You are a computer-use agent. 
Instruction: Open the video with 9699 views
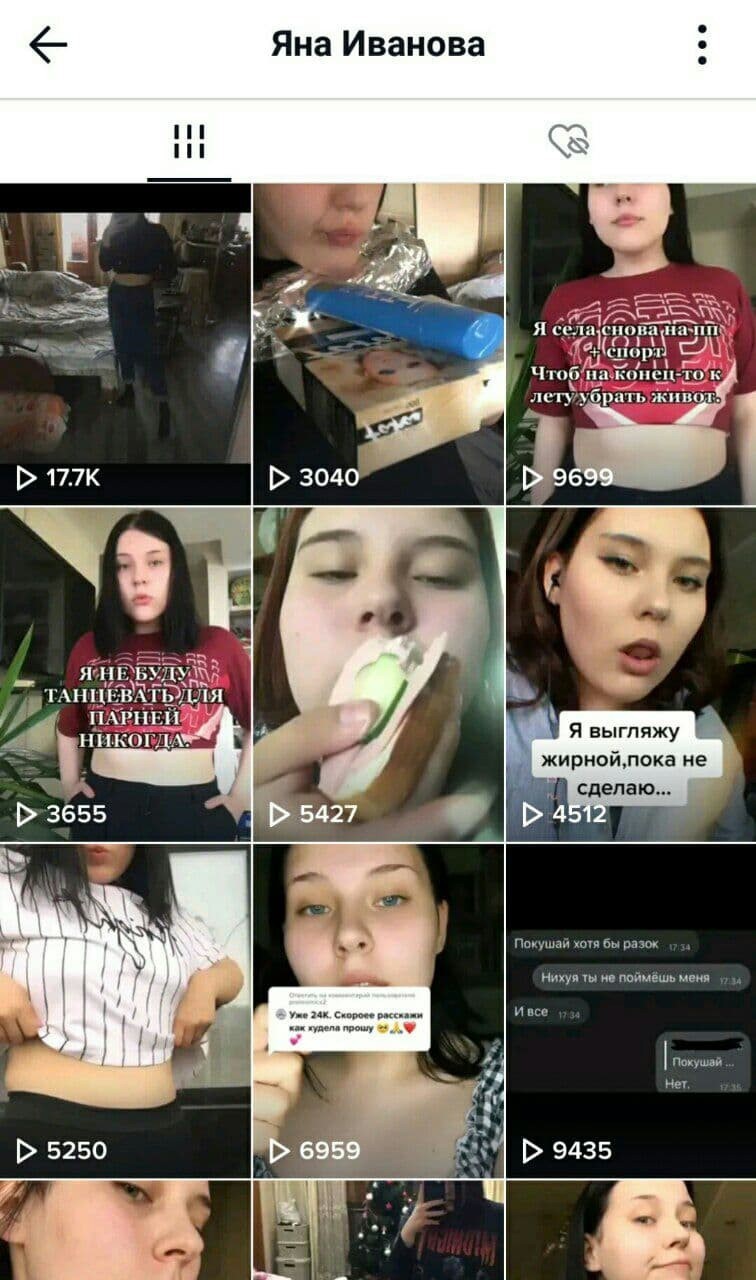pyautogui.click(x=631, y=343)
